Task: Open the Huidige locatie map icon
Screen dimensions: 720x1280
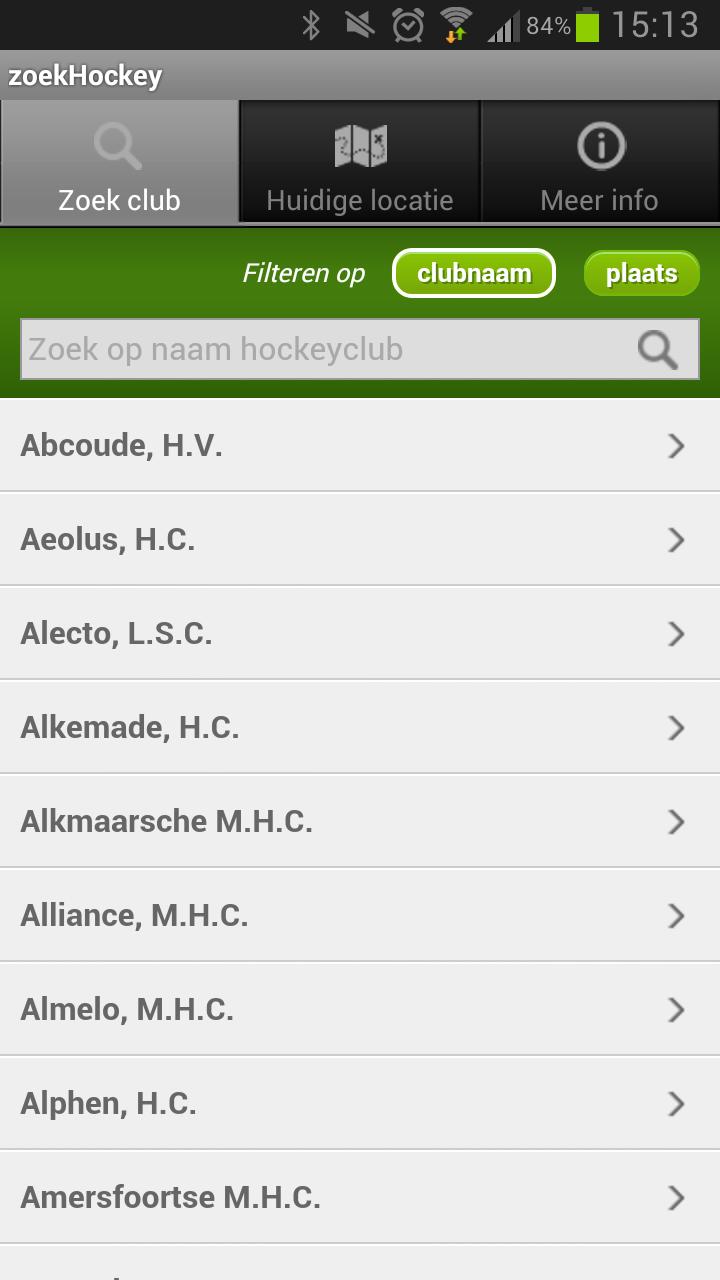Action: click(358, 146)
